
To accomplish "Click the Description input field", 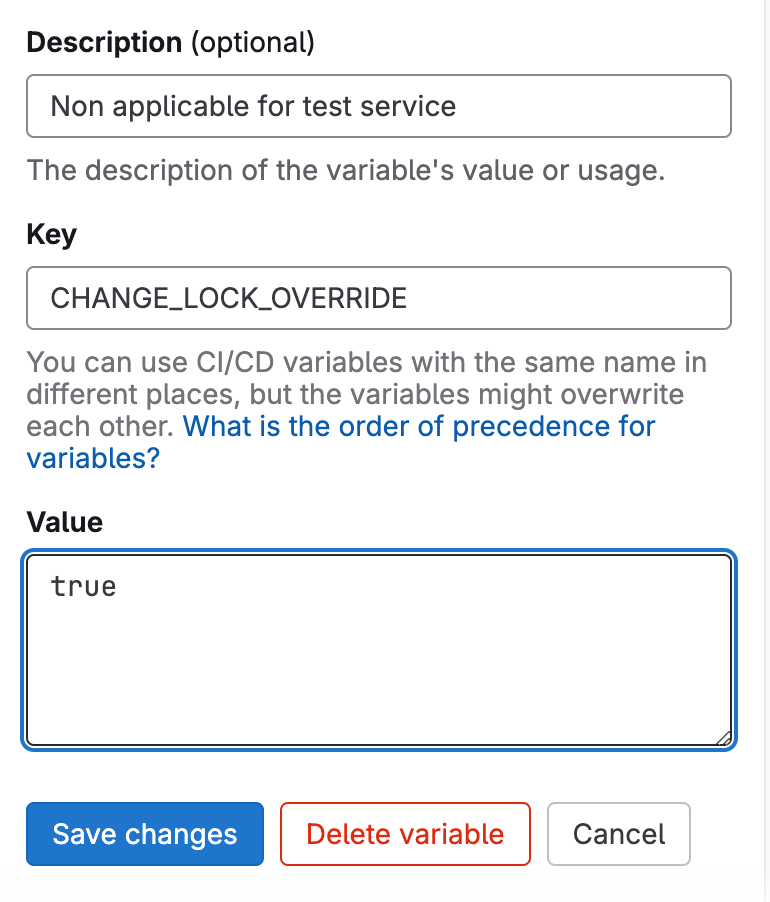I will [378, 106].
